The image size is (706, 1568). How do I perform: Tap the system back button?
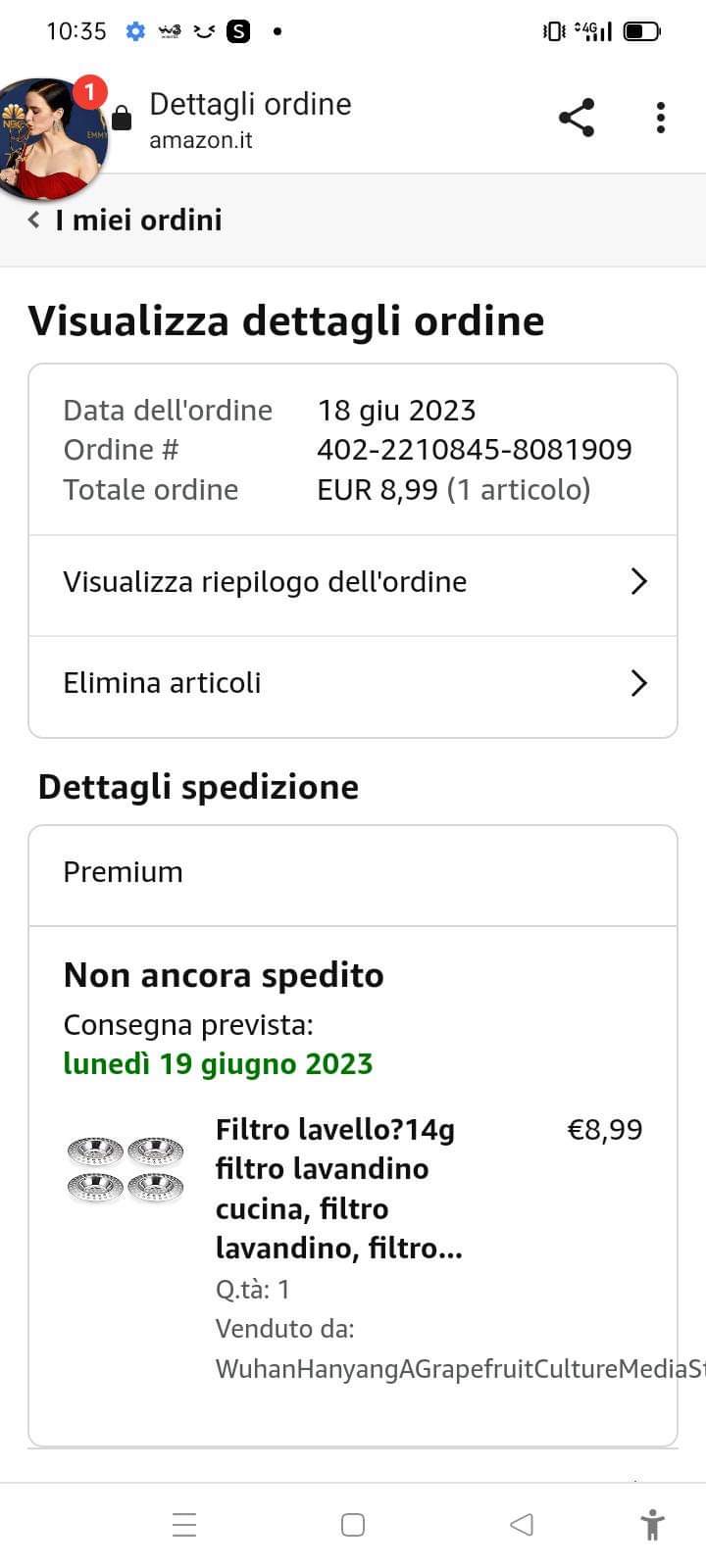click(x=522, y=1525)
